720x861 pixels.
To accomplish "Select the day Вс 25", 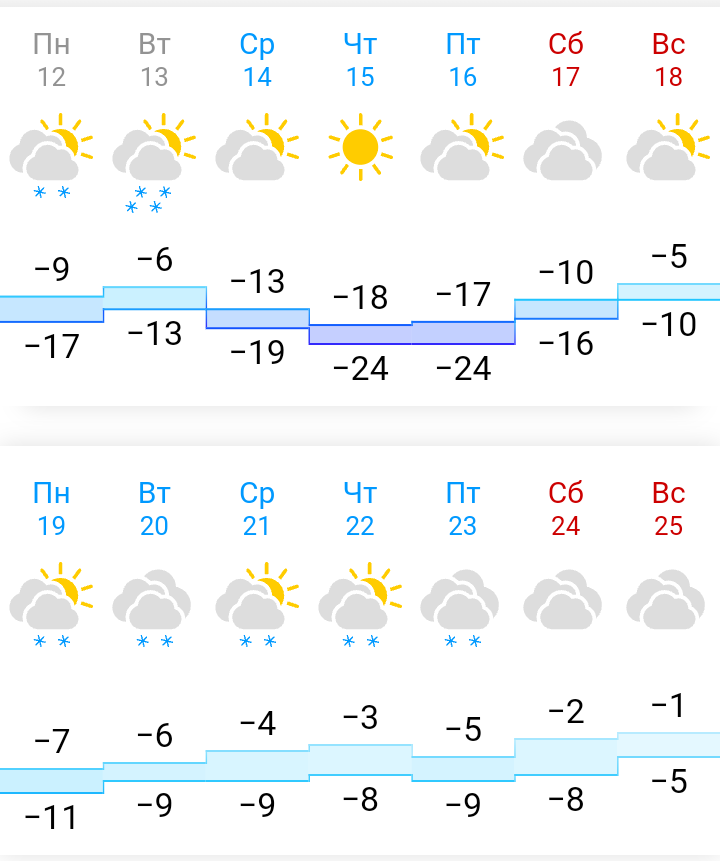I will coord(668,509).
